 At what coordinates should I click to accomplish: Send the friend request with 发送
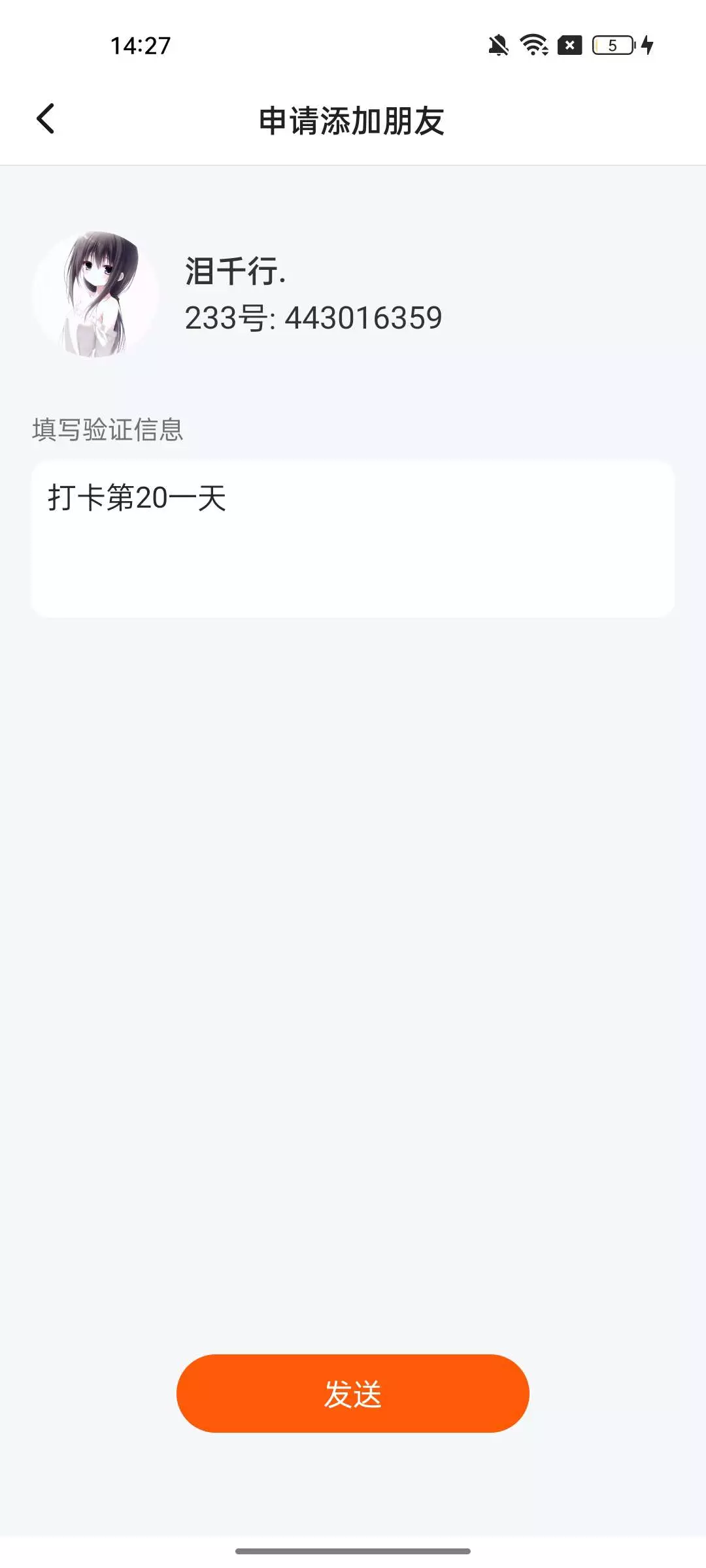(x=353, y=1394)
